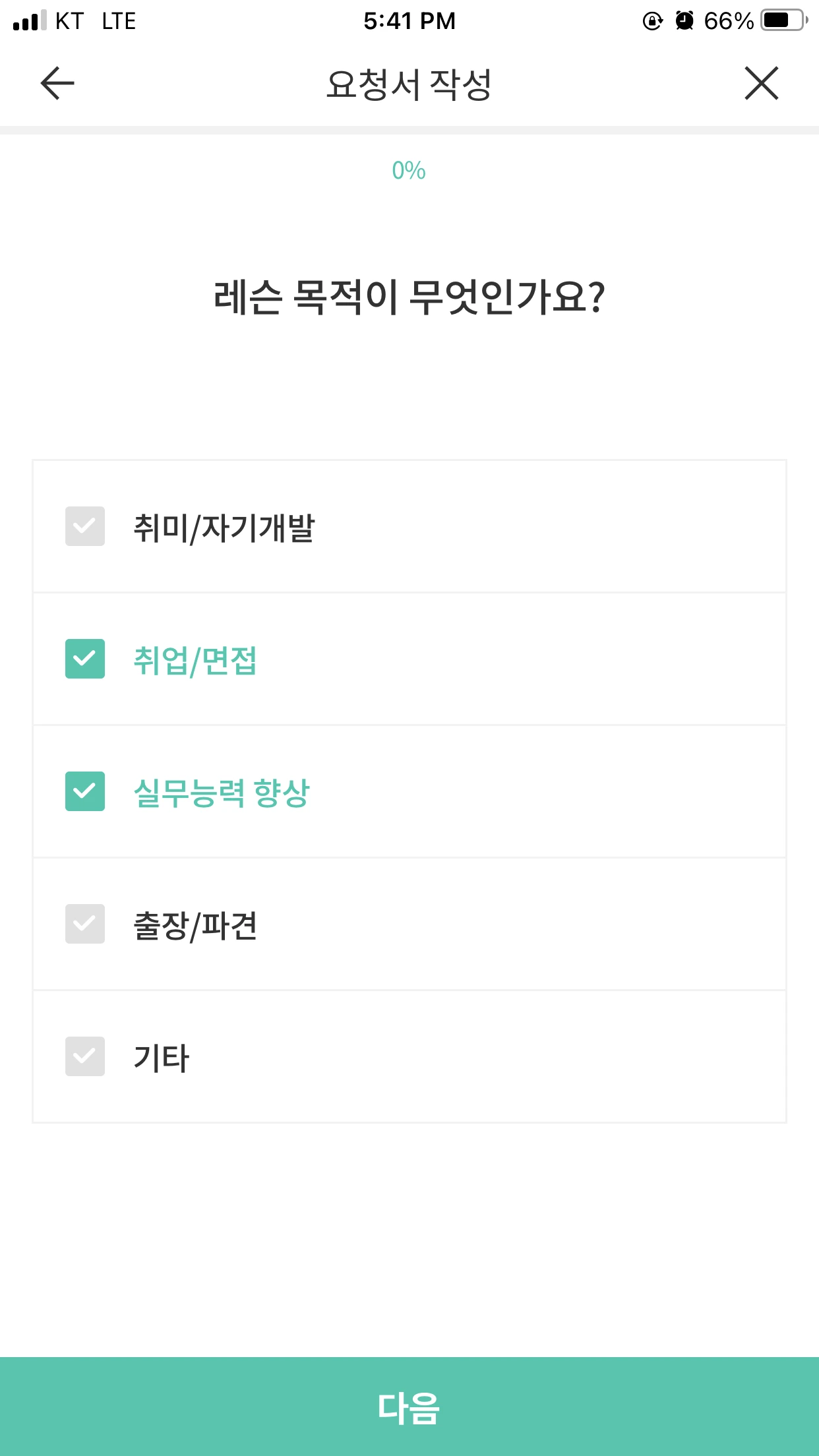Tap the 5:41 PM clock in status bar
The width and height of the screenshot is (819, 1456).
(409, 21)
